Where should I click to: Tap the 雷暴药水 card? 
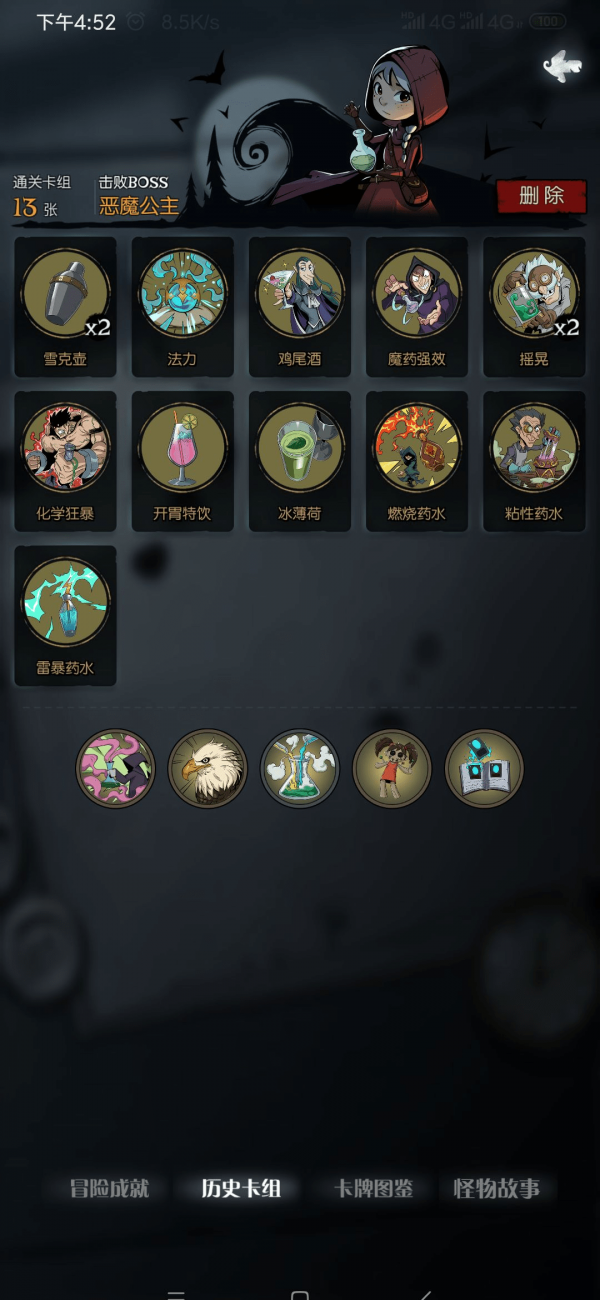[66, 613]
